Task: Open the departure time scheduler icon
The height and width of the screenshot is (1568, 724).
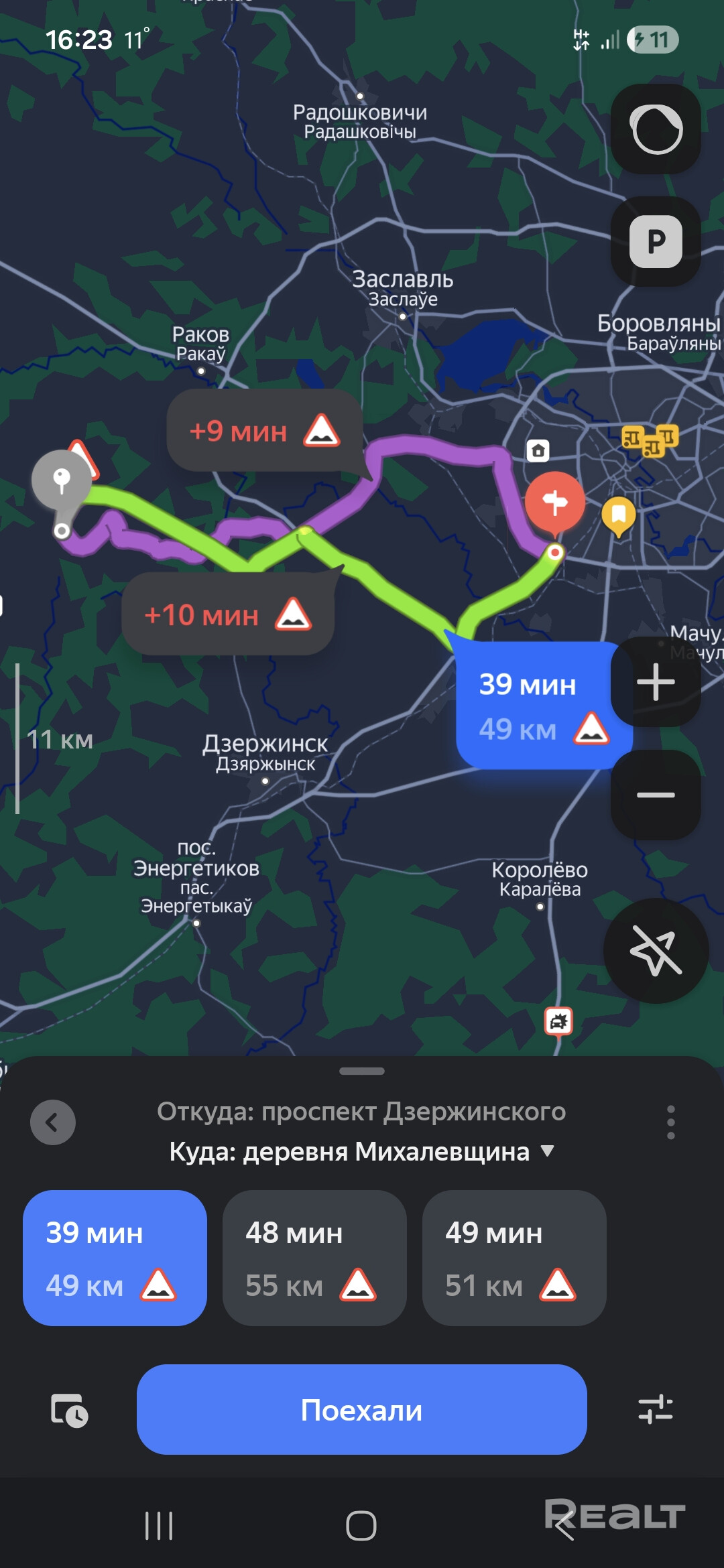Action: (69, 1410)
